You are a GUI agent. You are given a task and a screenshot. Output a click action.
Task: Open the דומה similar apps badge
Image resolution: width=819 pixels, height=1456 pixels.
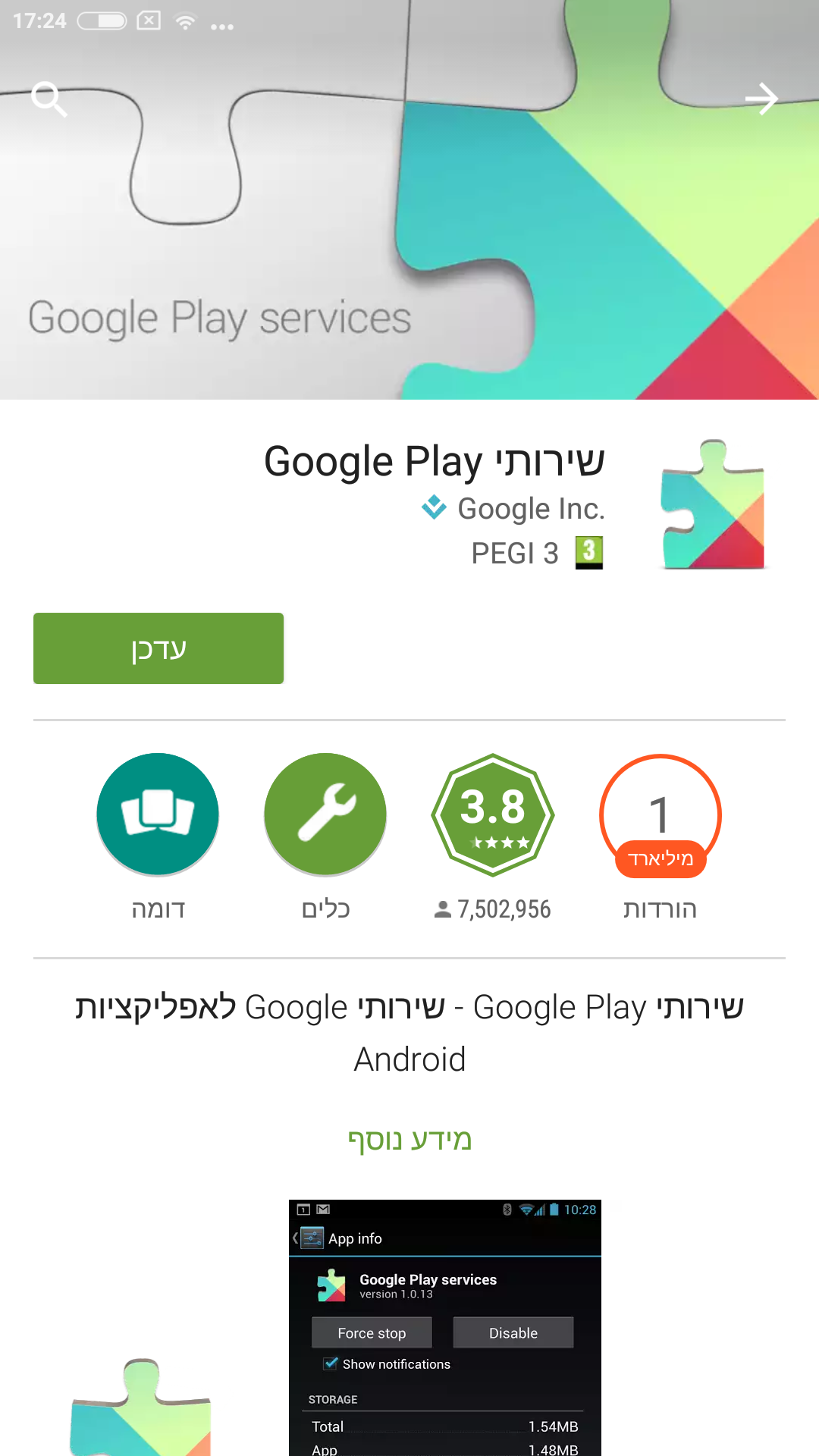point(158,814)
